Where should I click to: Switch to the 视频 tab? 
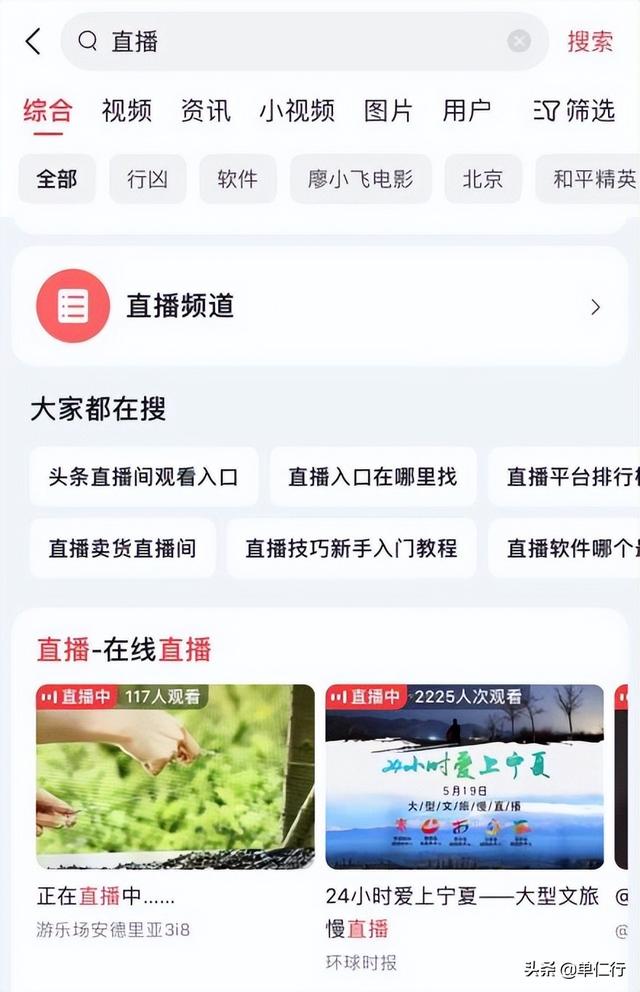click(126, 111)
